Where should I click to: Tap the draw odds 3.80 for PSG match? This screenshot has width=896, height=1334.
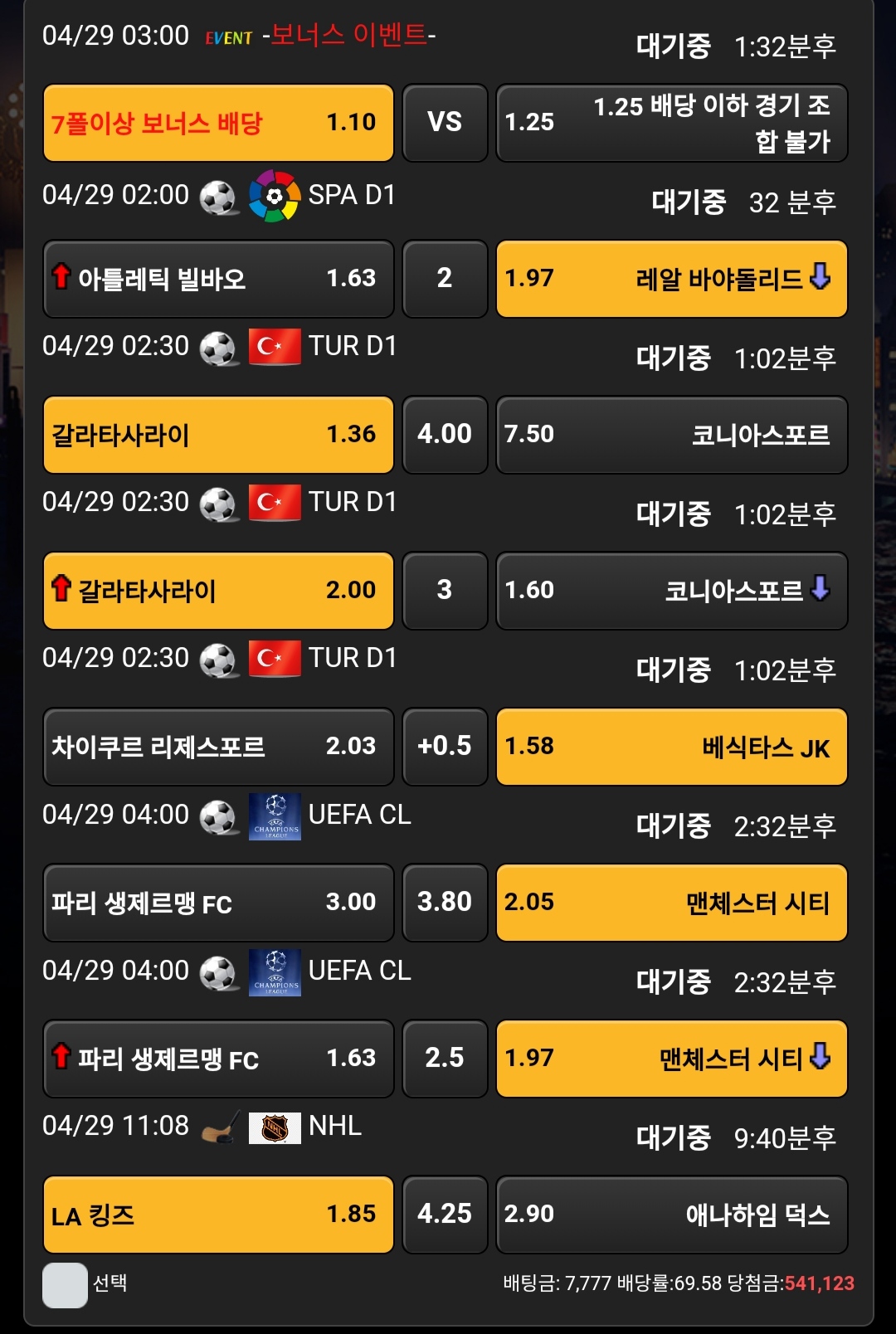445,903
